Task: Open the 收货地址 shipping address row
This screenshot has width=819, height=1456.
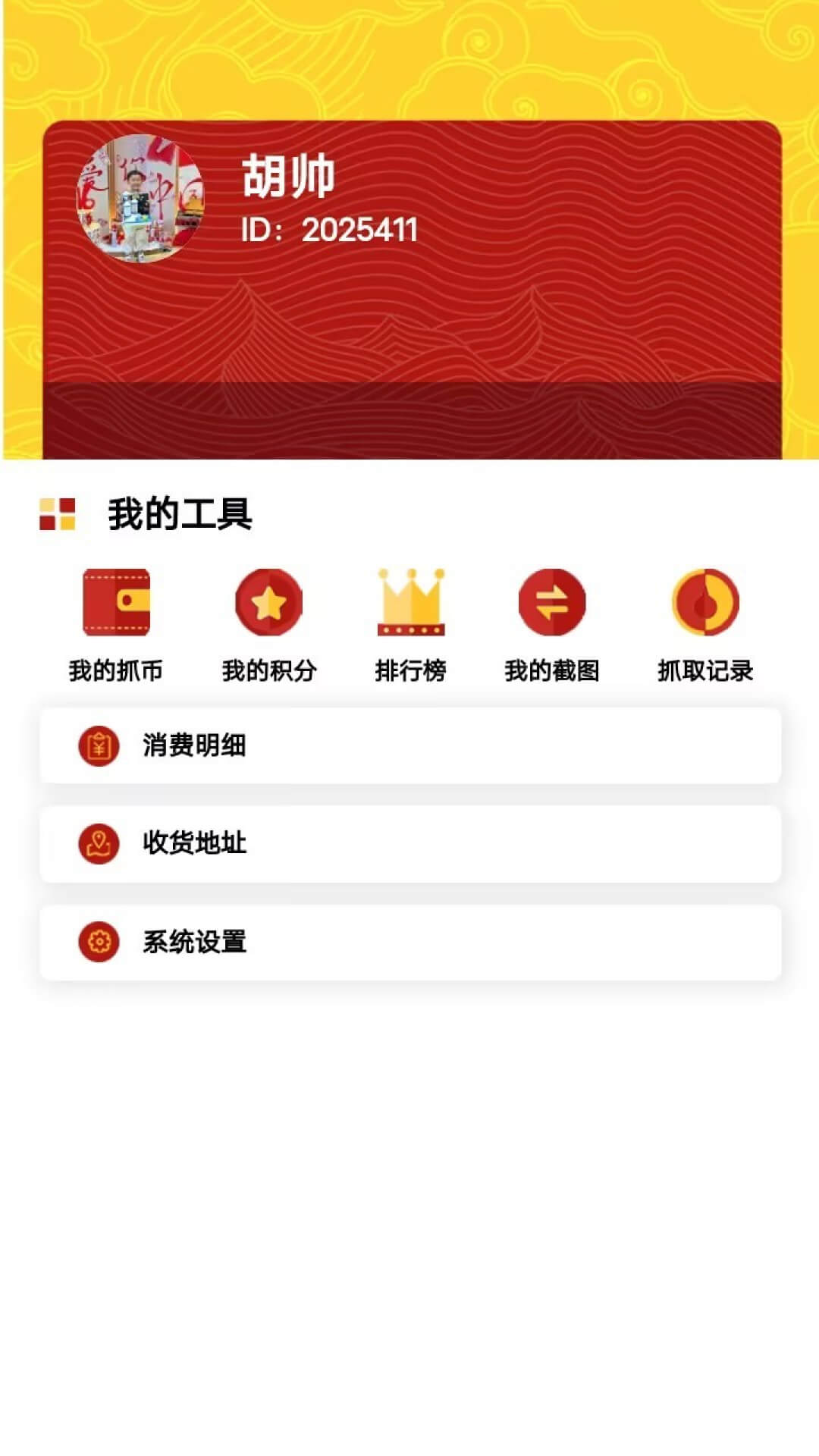Action: (409, 843)
